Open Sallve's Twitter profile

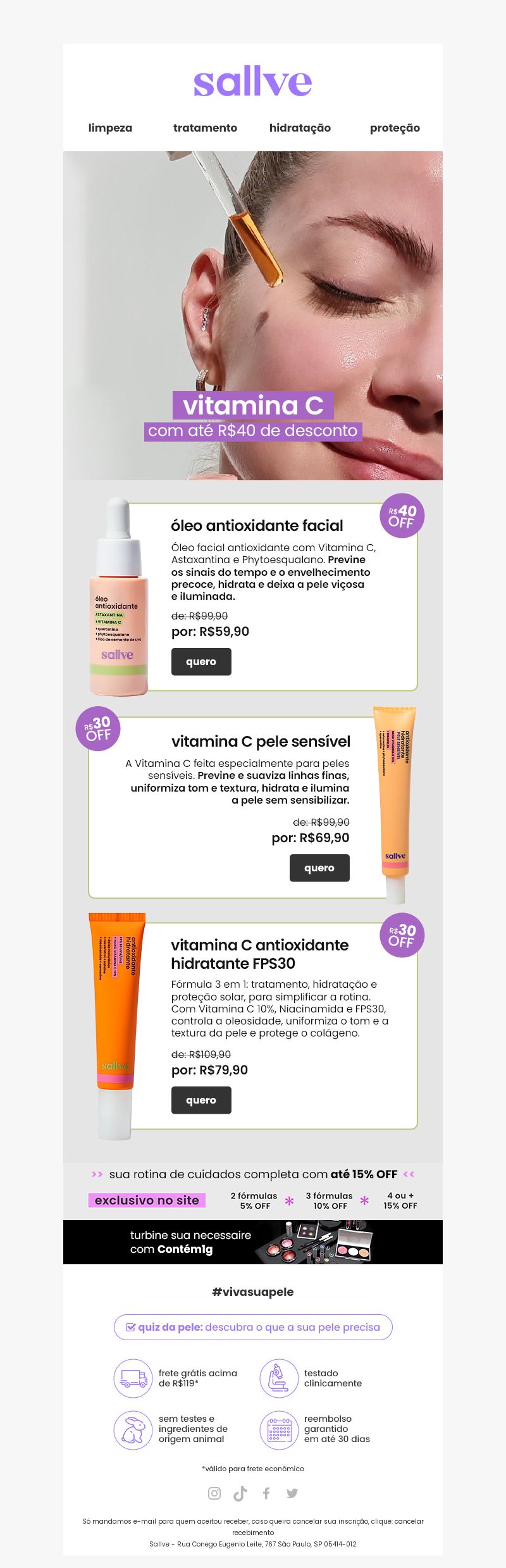[292, 1493]
